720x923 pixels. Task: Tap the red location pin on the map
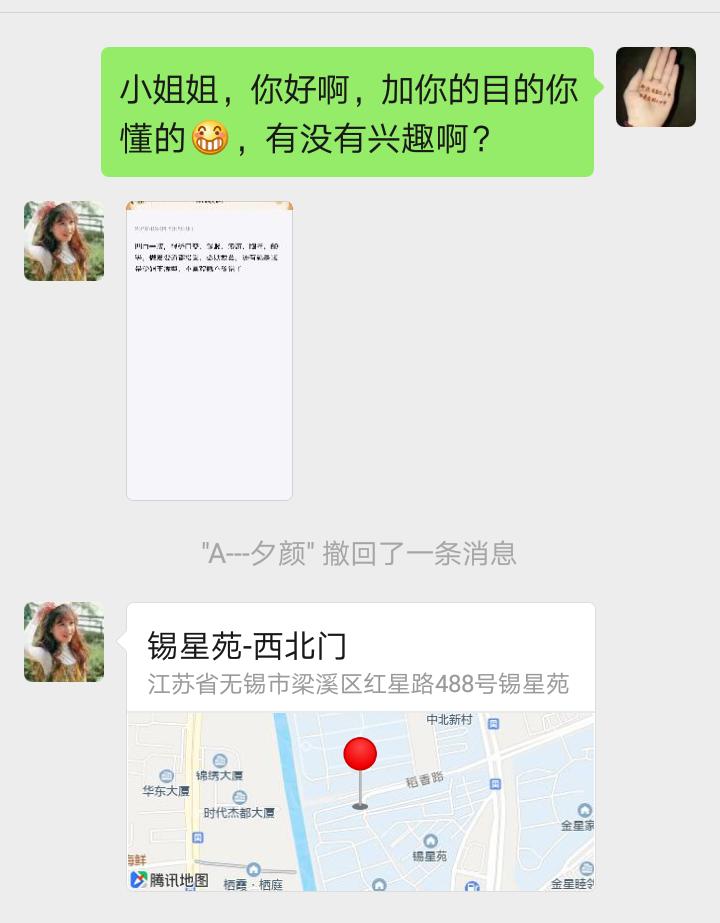[361, 751]
